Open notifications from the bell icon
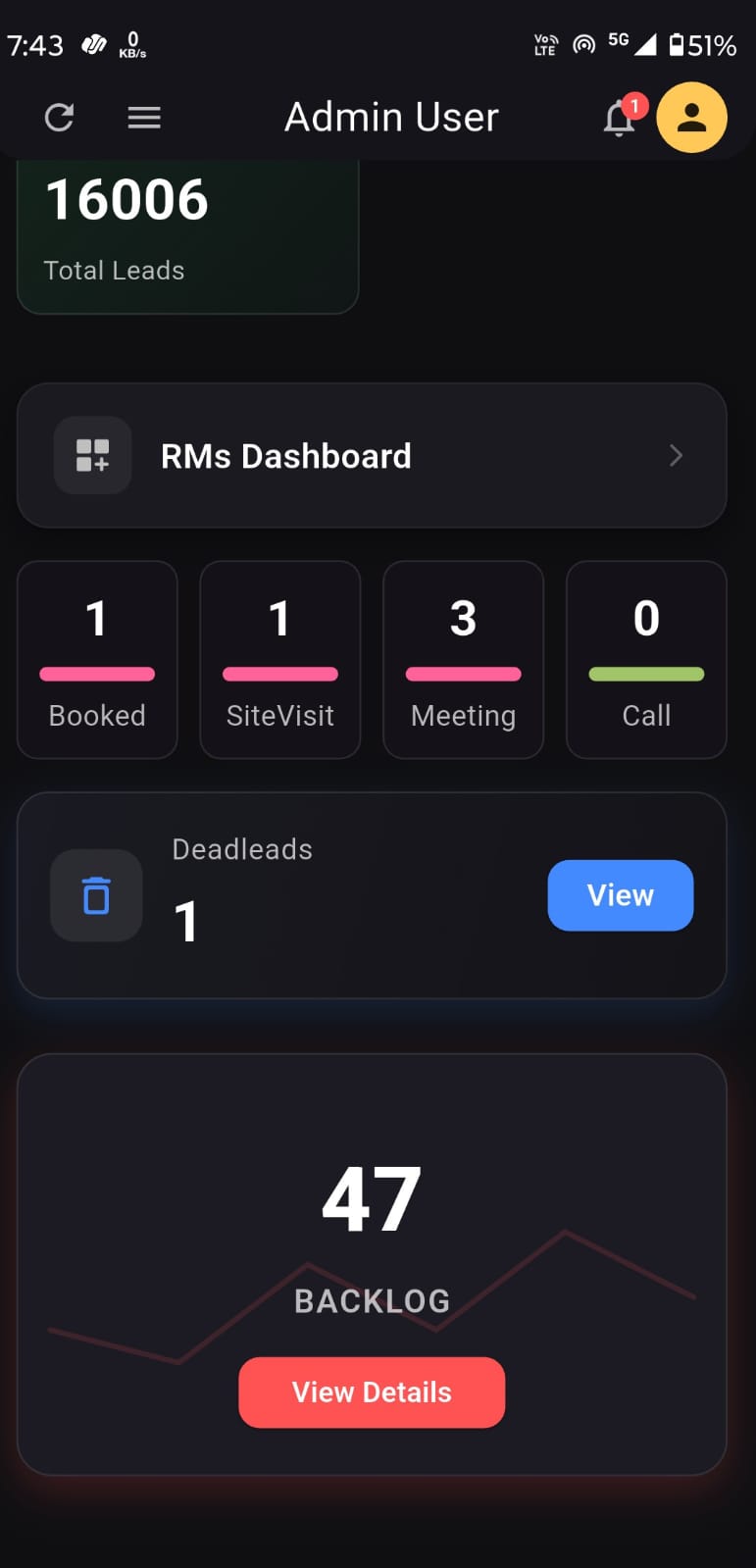The width and height of the screenshot is (756, 1568). [618, 122]
